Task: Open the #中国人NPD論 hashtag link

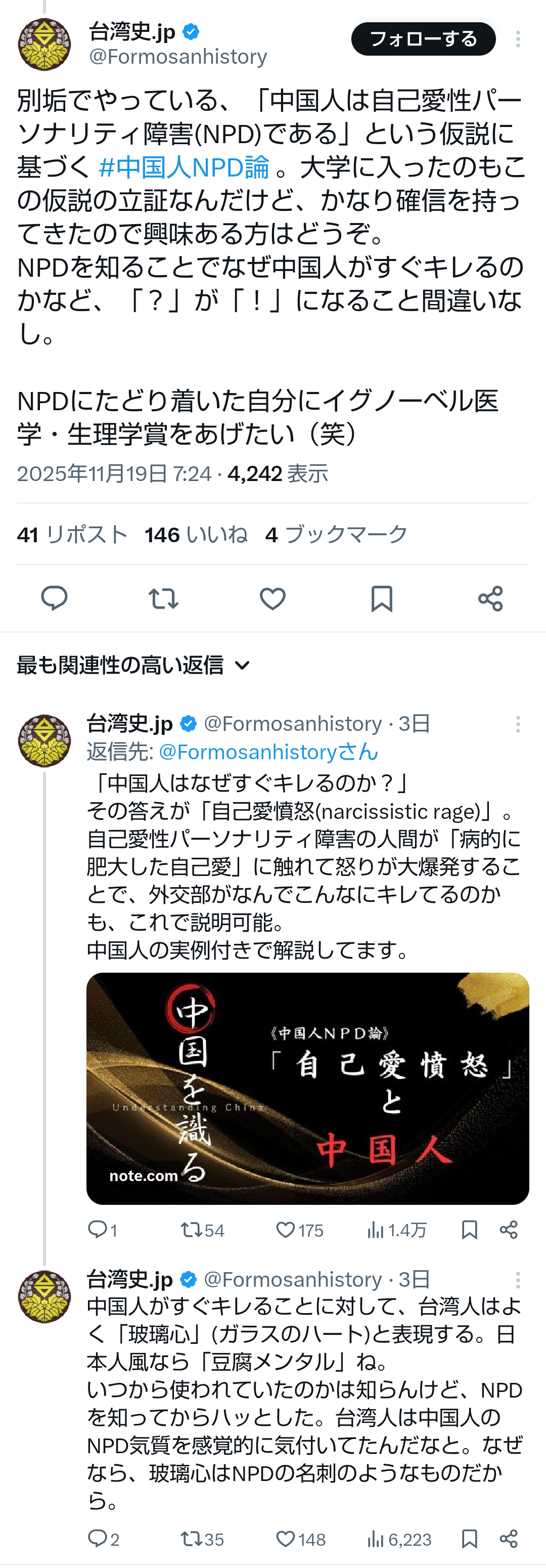Action: click(184, 167)
